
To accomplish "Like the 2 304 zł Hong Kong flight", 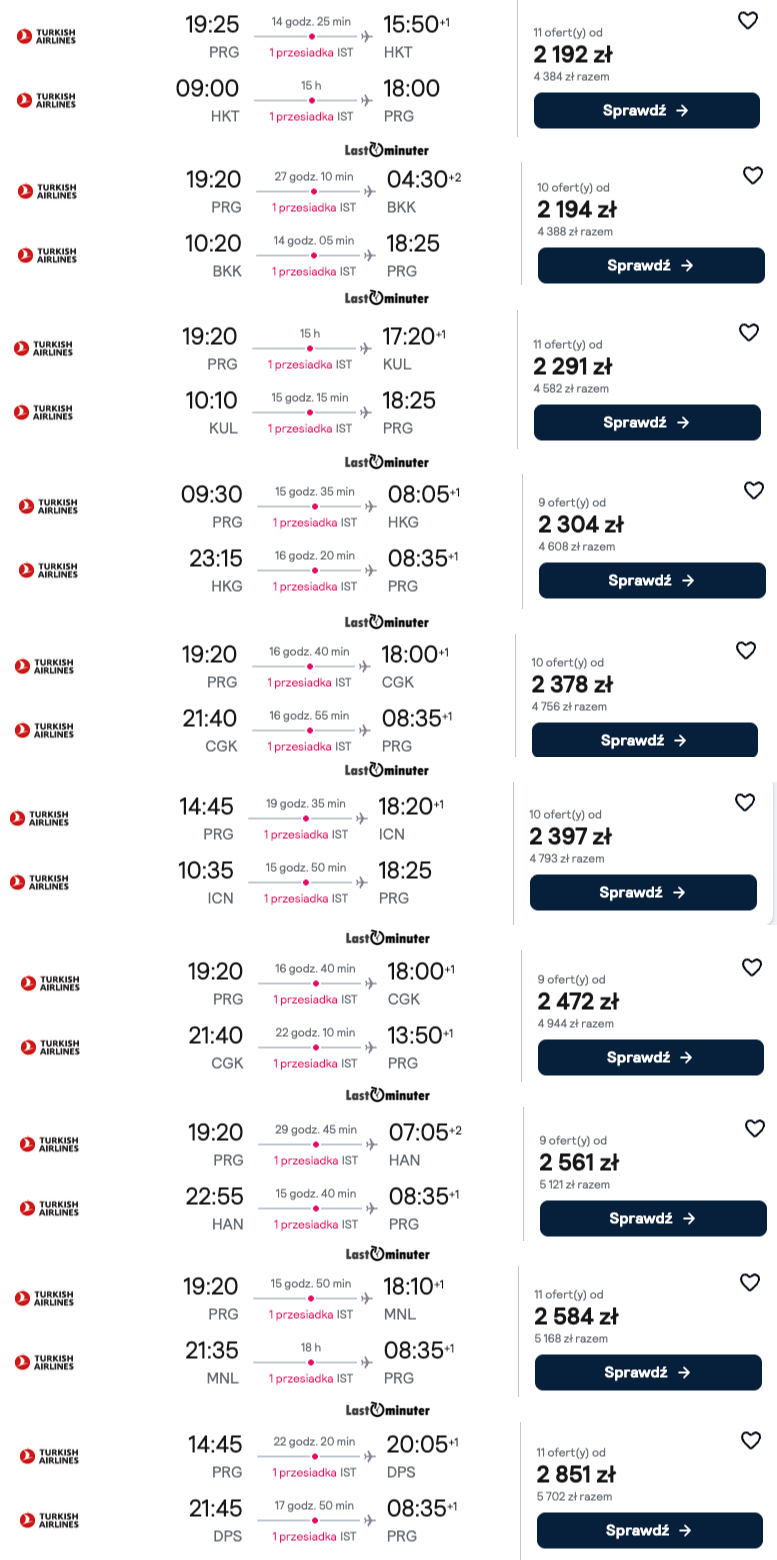I will click(x=754, y=490).
